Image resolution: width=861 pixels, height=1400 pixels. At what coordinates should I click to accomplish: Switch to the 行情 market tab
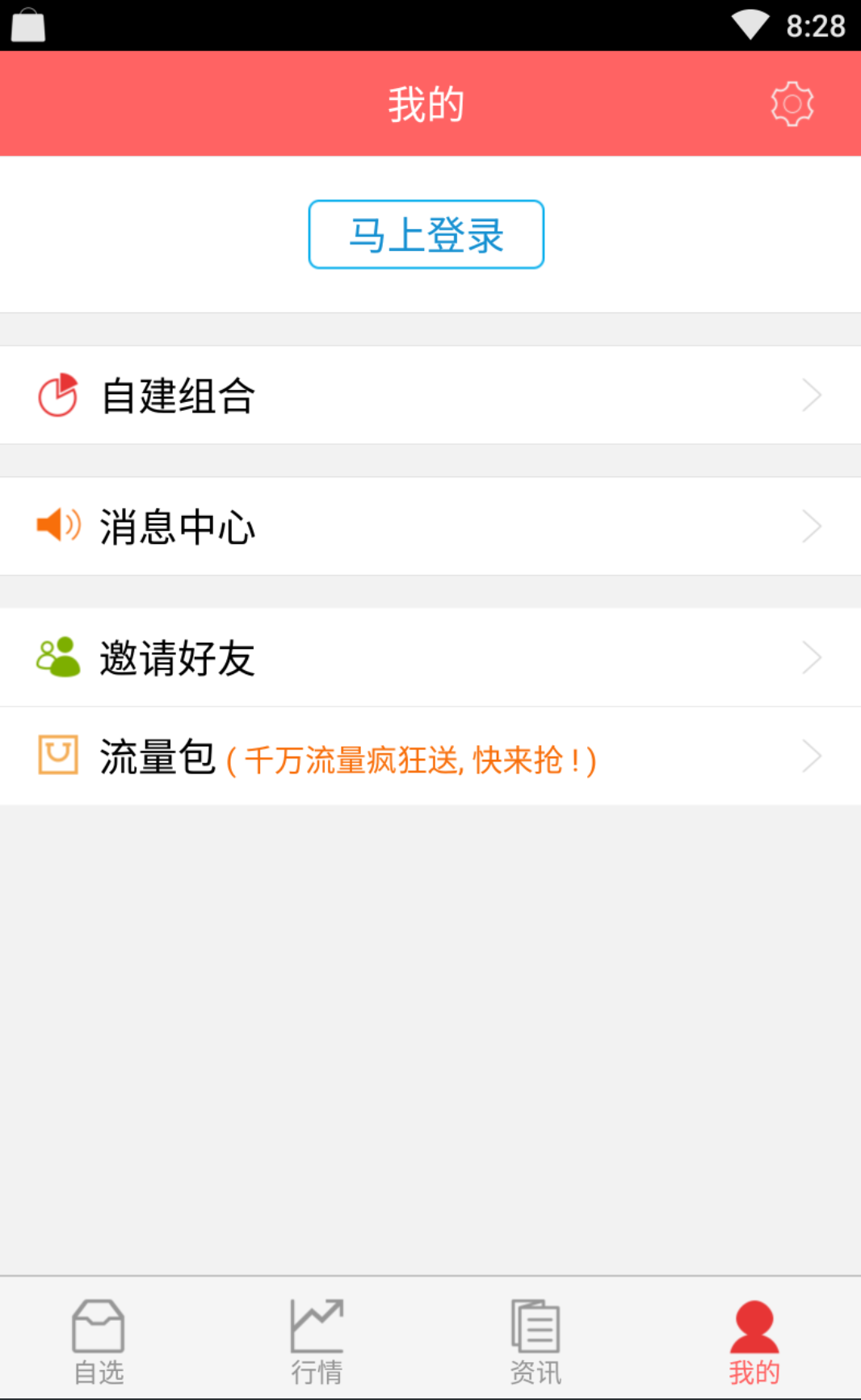(x=317, y=1340)
